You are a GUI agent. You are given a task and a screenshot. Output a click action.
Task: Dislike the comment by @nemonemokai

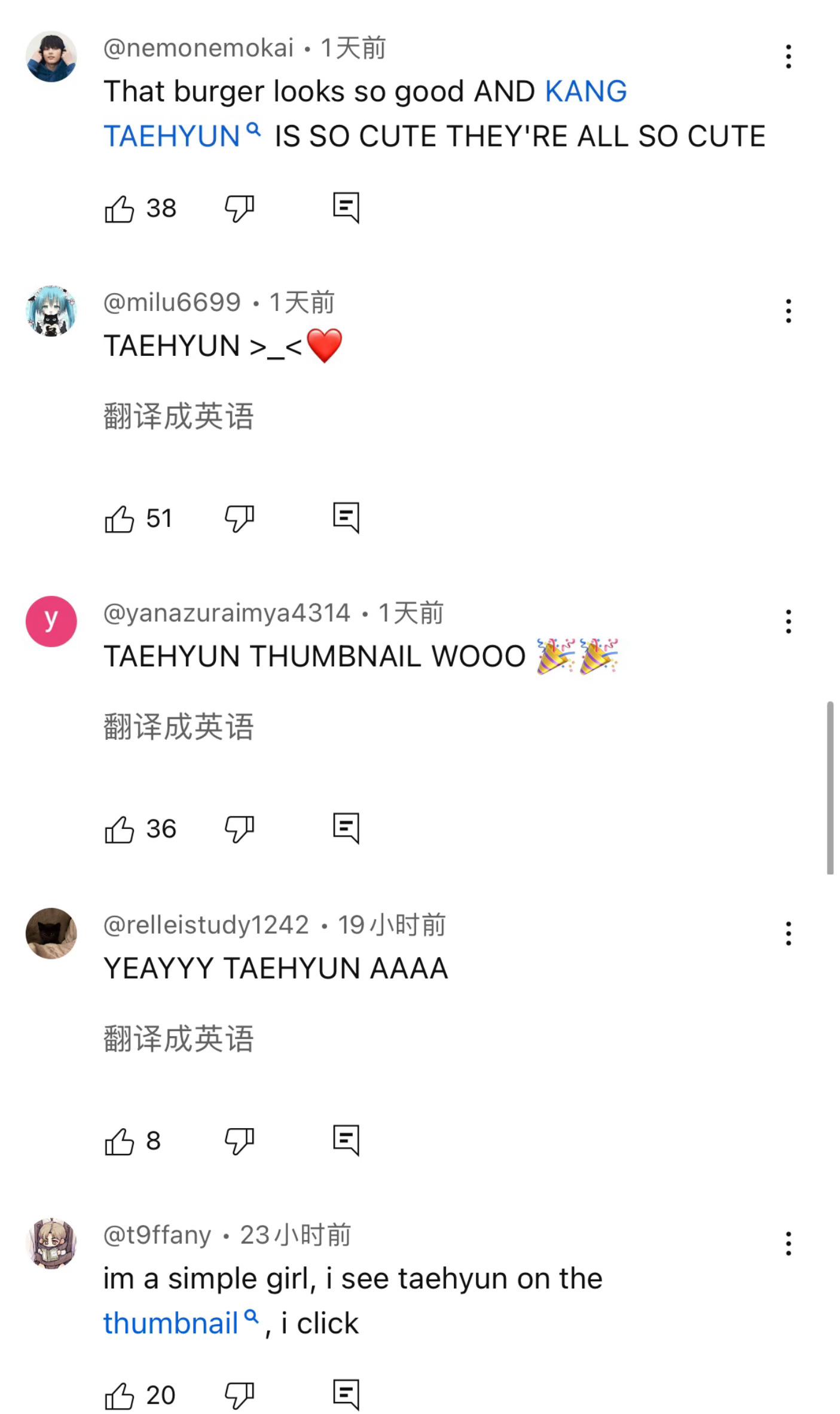tap(239, 209)
